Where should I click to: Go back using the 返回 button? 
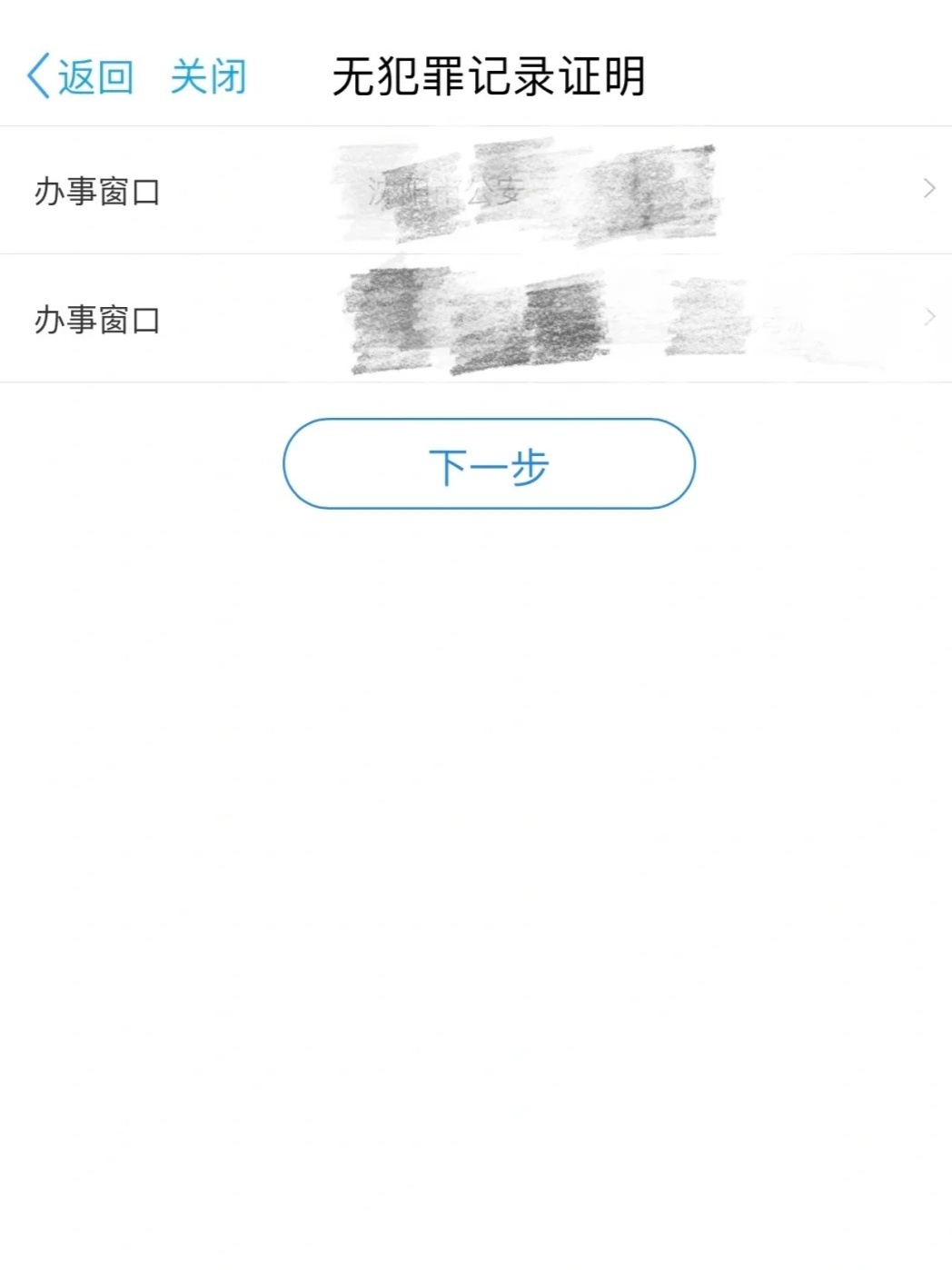80,76
